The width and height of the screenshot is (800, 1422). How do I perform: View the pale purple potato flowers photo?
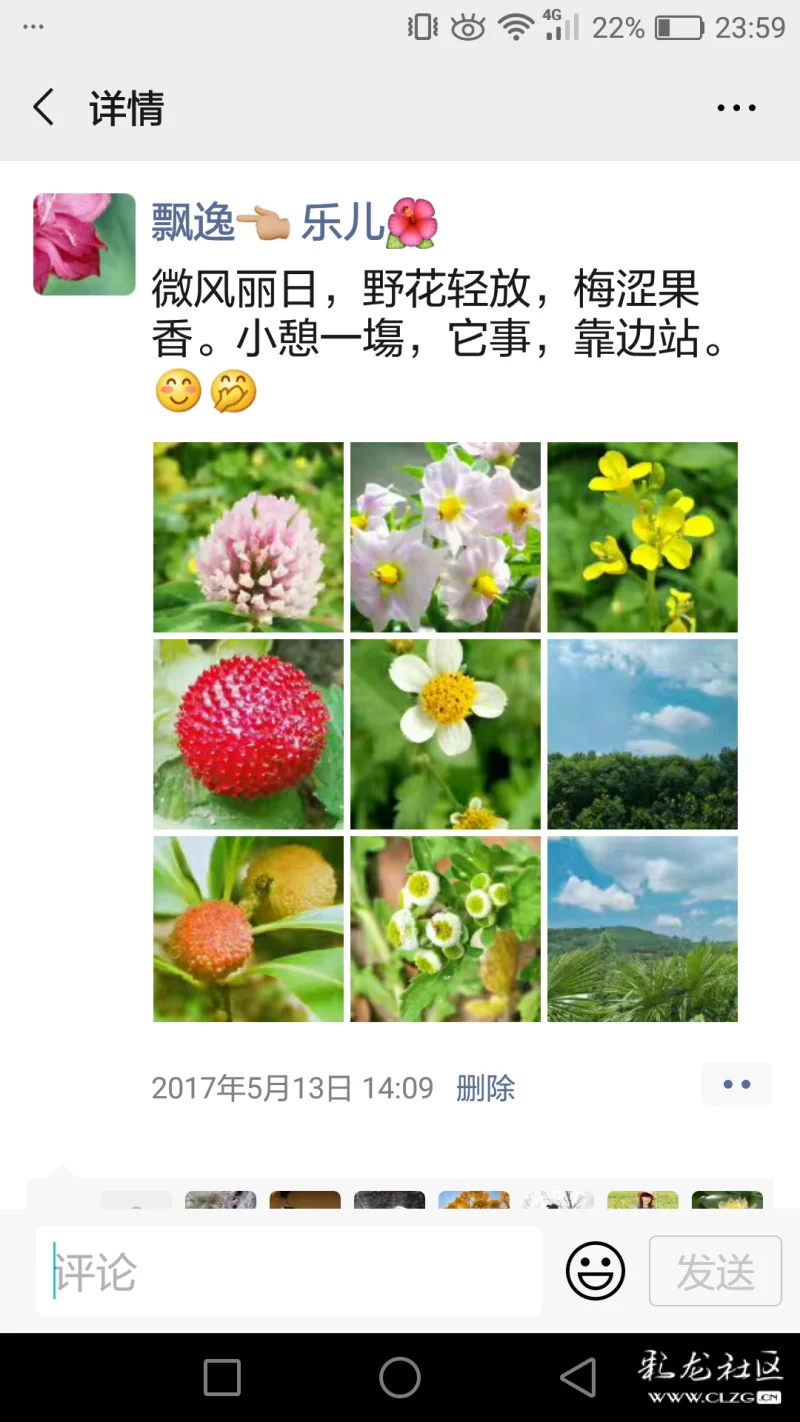(x=445, y=537)
